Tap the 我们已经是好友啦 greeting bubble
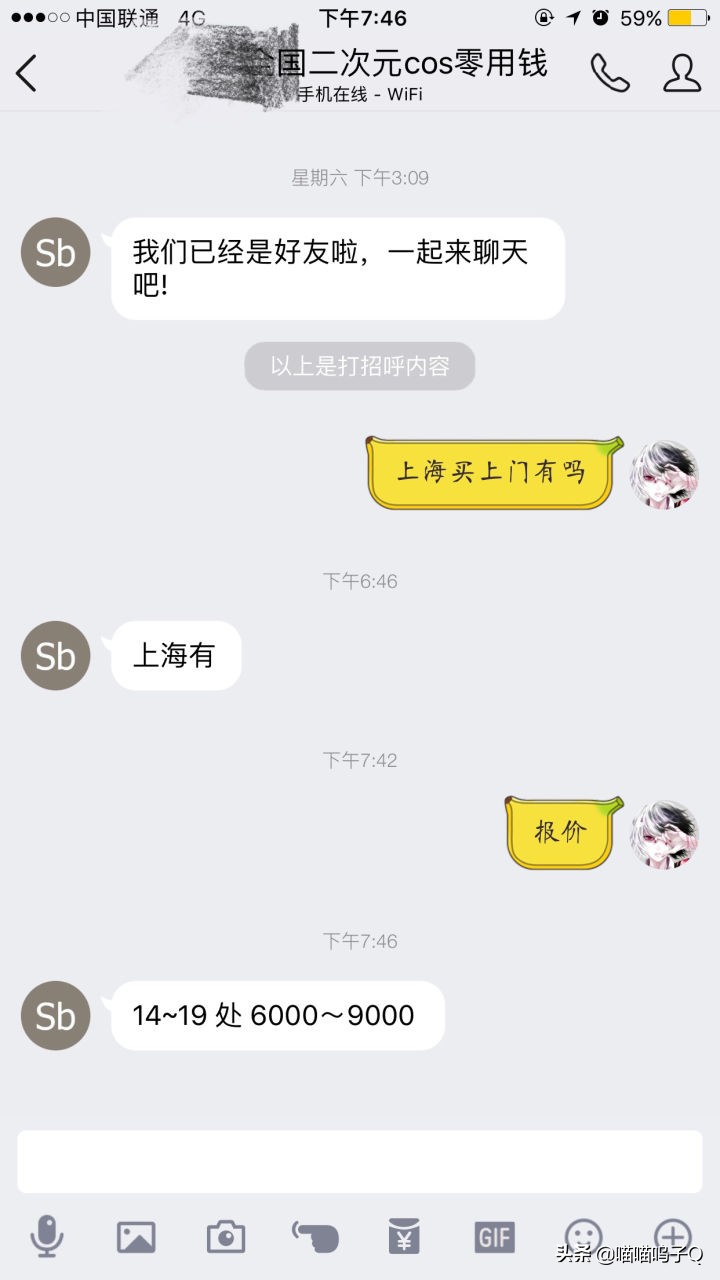Image resolution: width=720 pixels, height=1280 pixels. coord(337,267)
